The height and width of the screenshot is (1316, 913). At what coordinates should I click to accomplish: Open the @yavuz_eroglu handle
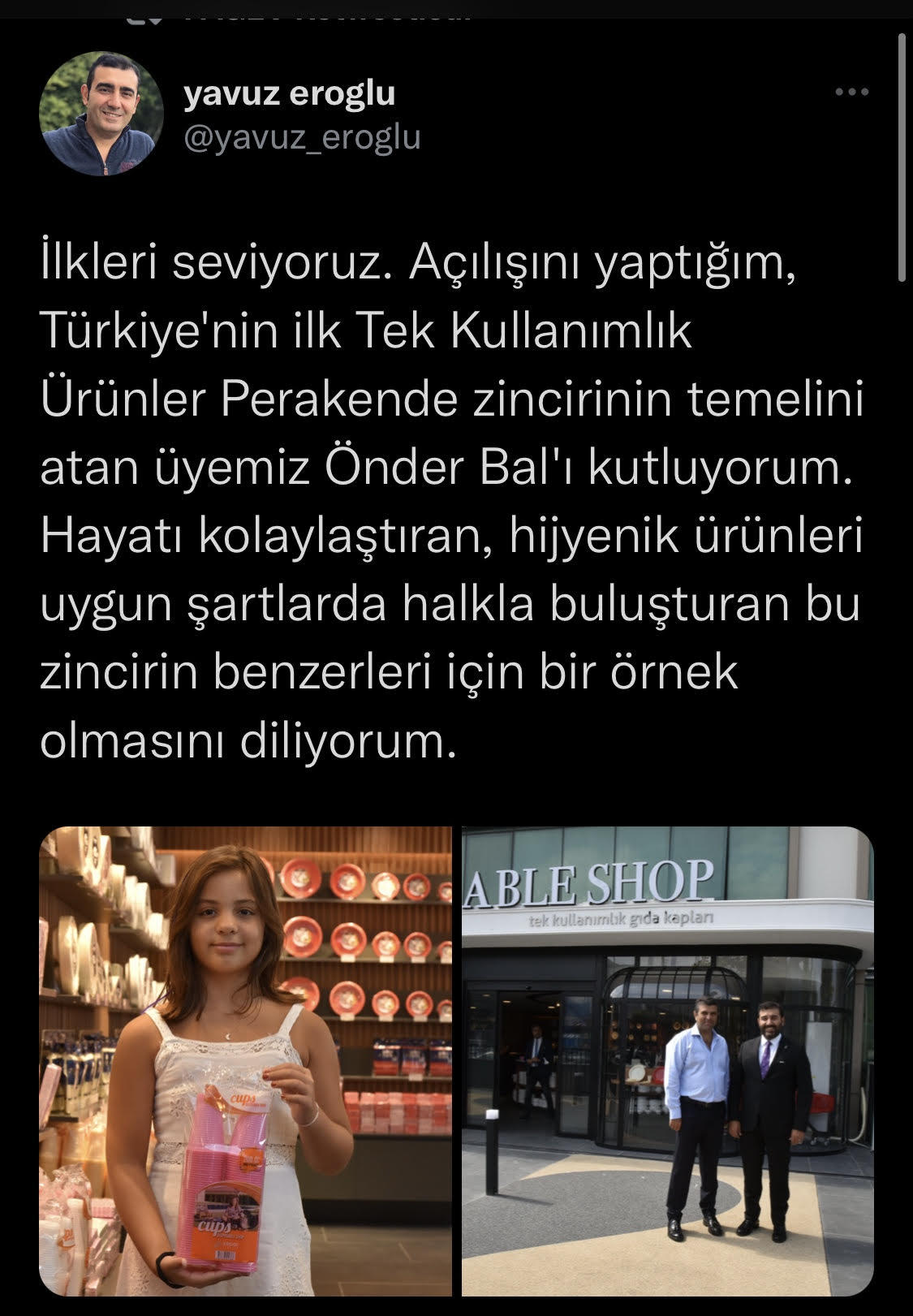[x=302, y=138]
